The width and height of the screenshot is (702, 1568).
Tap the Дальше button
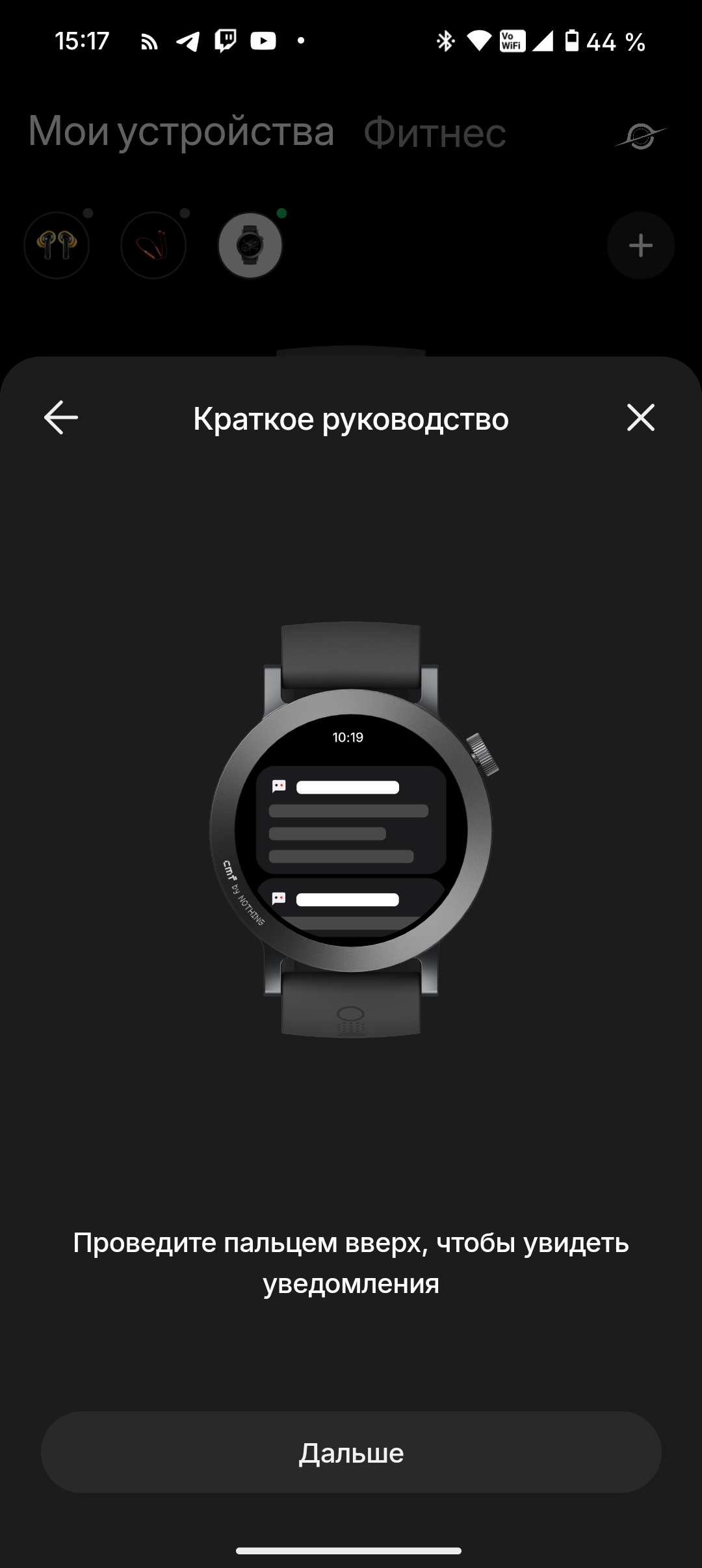351,1452
